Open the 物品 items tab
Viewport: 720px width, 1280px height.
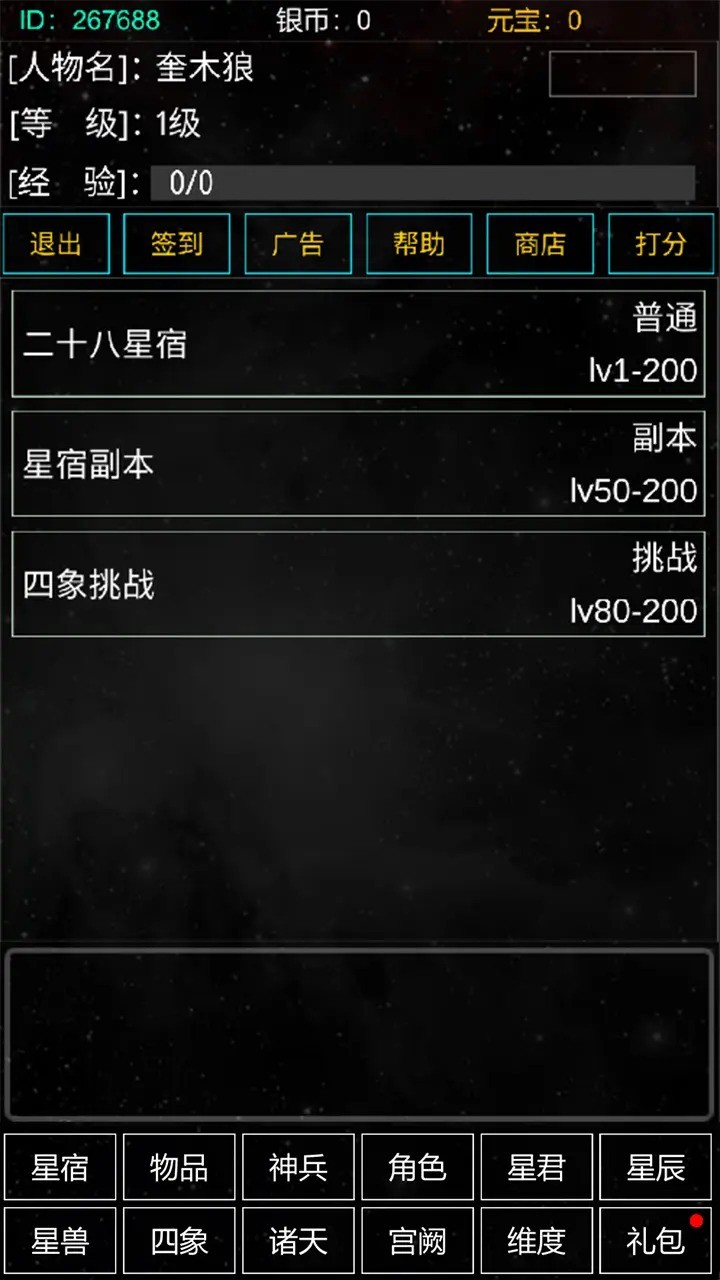coord(179,1167)
